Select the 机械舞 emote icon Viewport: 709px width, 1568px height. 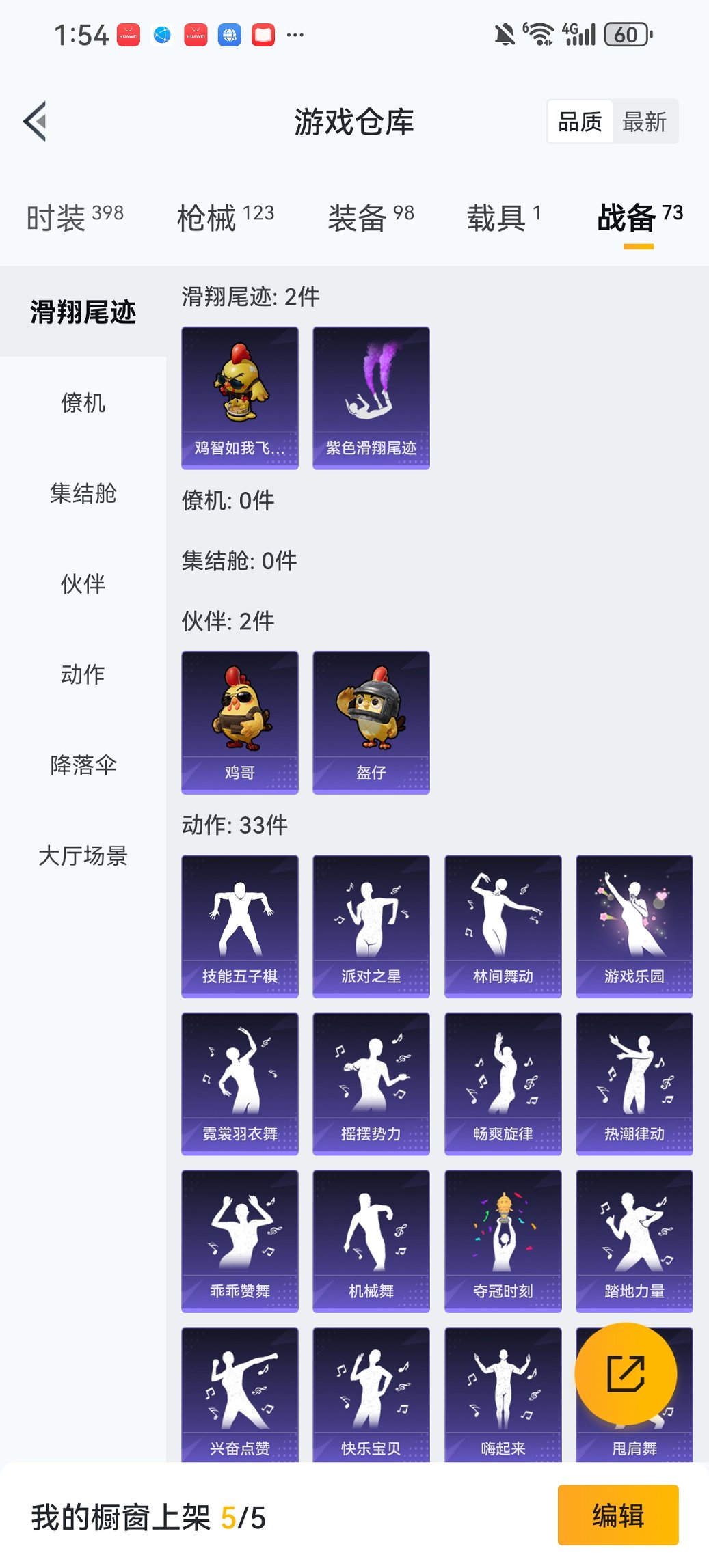tap(371, 1240)
